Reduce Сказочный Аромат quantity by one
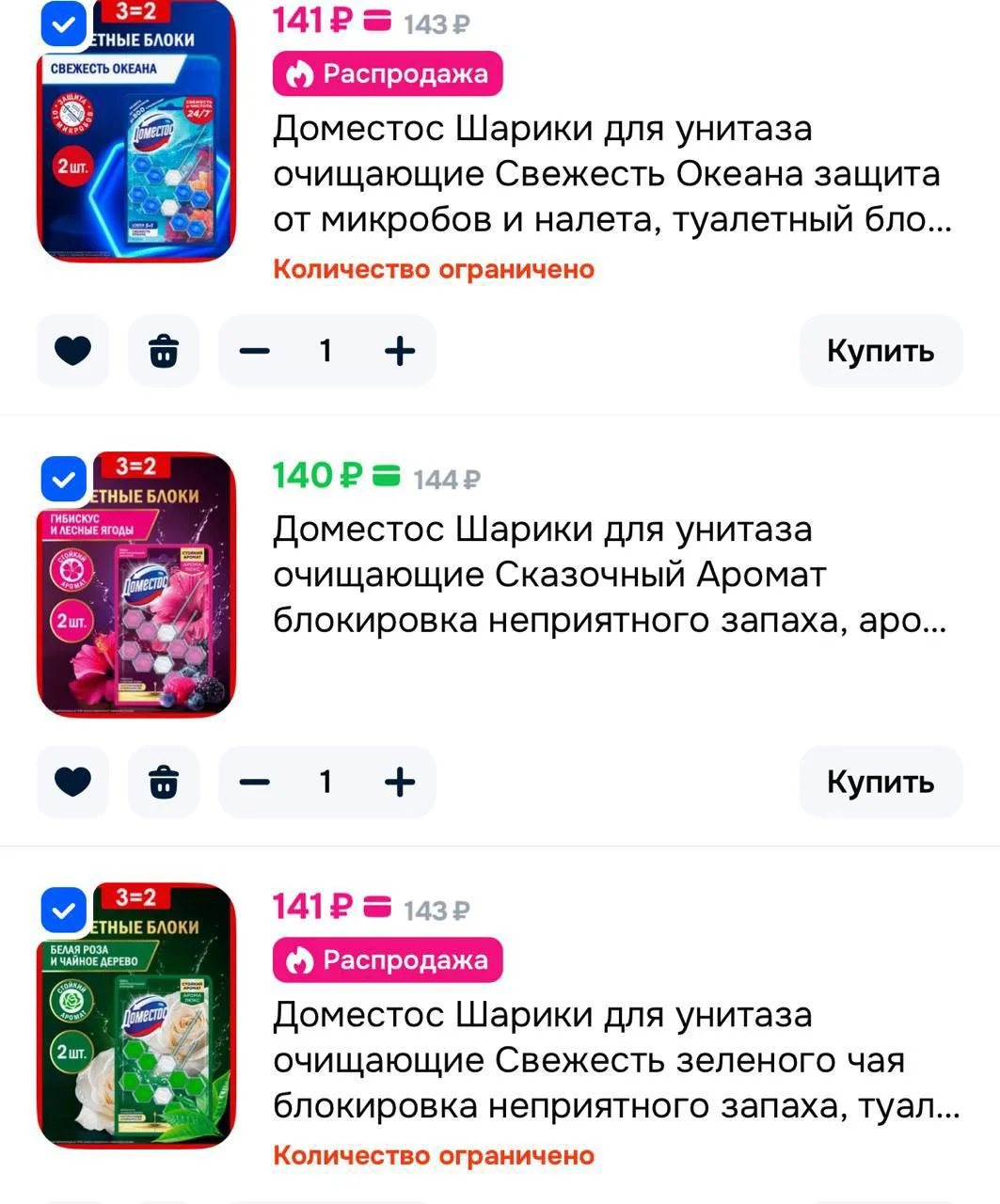 pyautogui.click(x=254, y=782)
